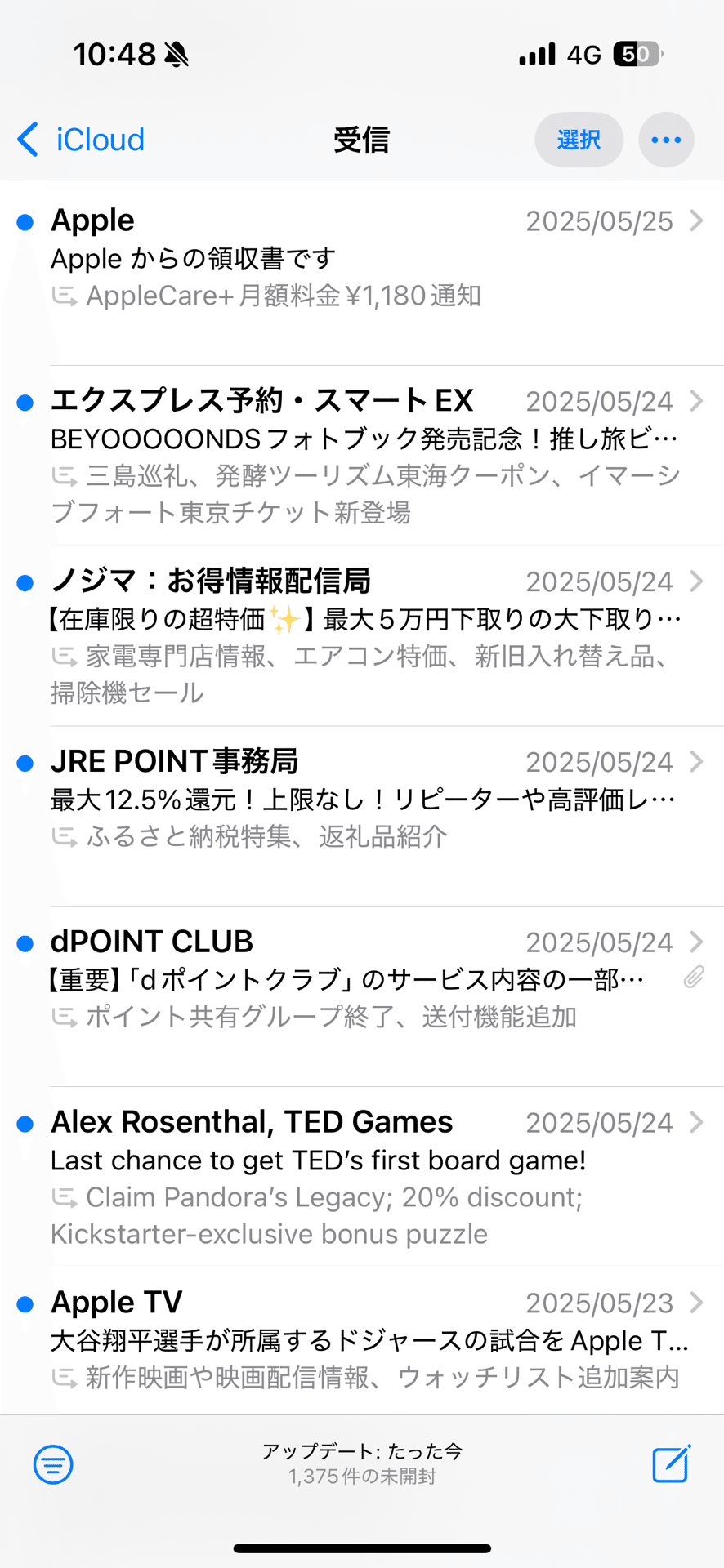Tap the back chevron icon next to iCloud
This screenshot has width=724, height=1568.
pos(26,140)
